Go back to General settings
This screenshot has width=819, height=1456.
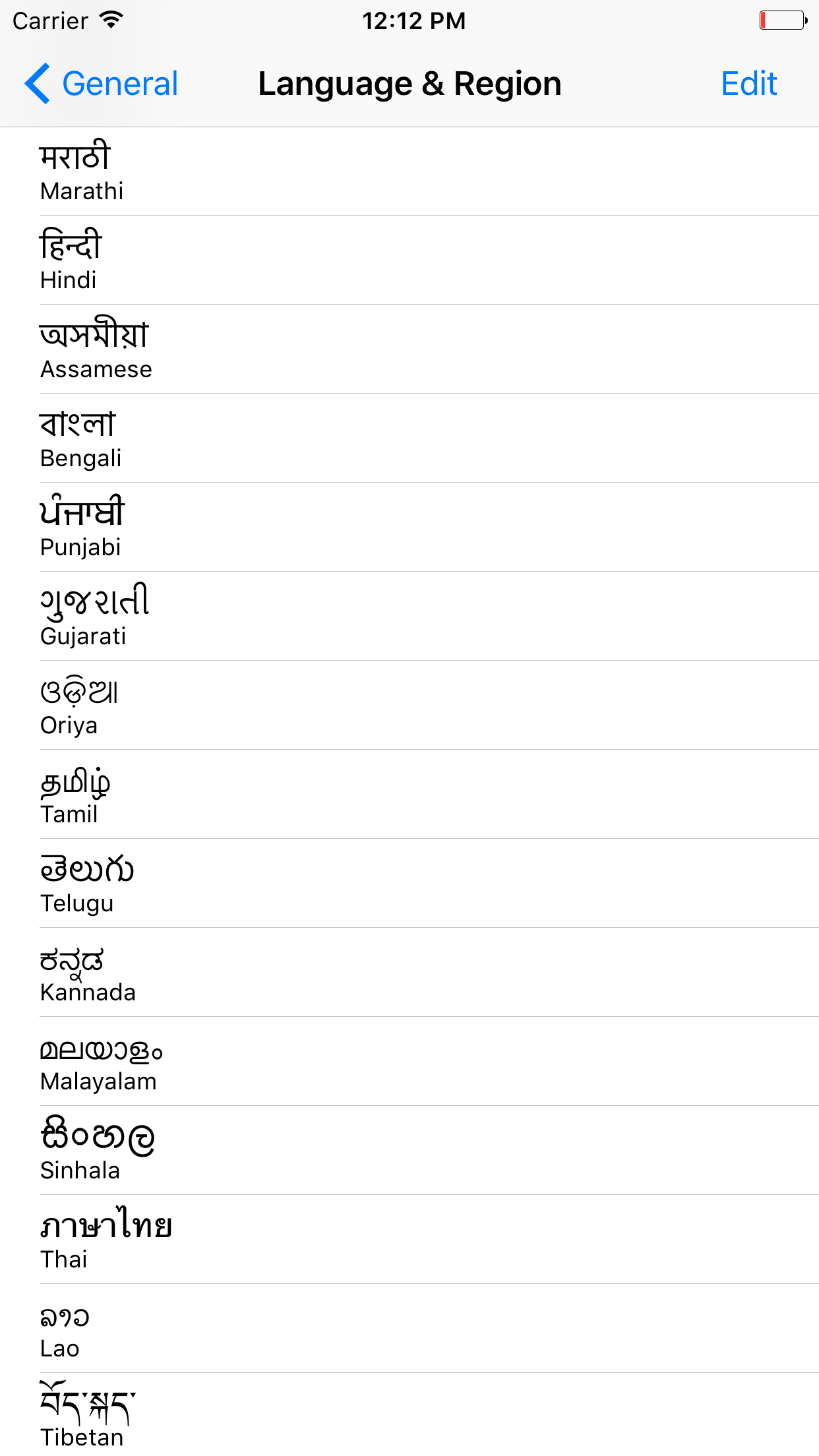point(102,84)
